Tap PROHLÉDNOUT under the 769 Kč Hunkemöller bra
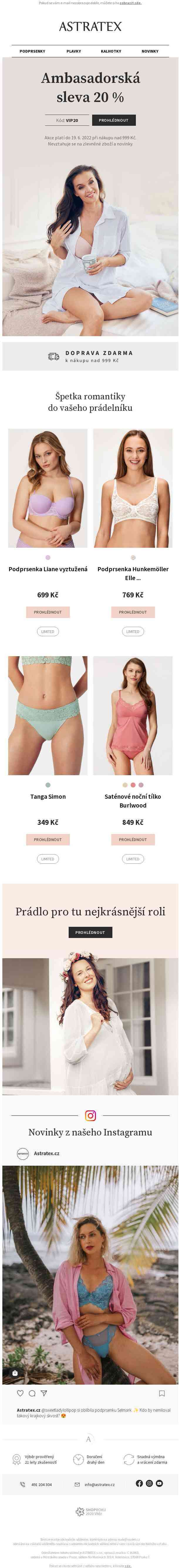The width and height of the screenshot is (179, 1568). click(133, 612)
